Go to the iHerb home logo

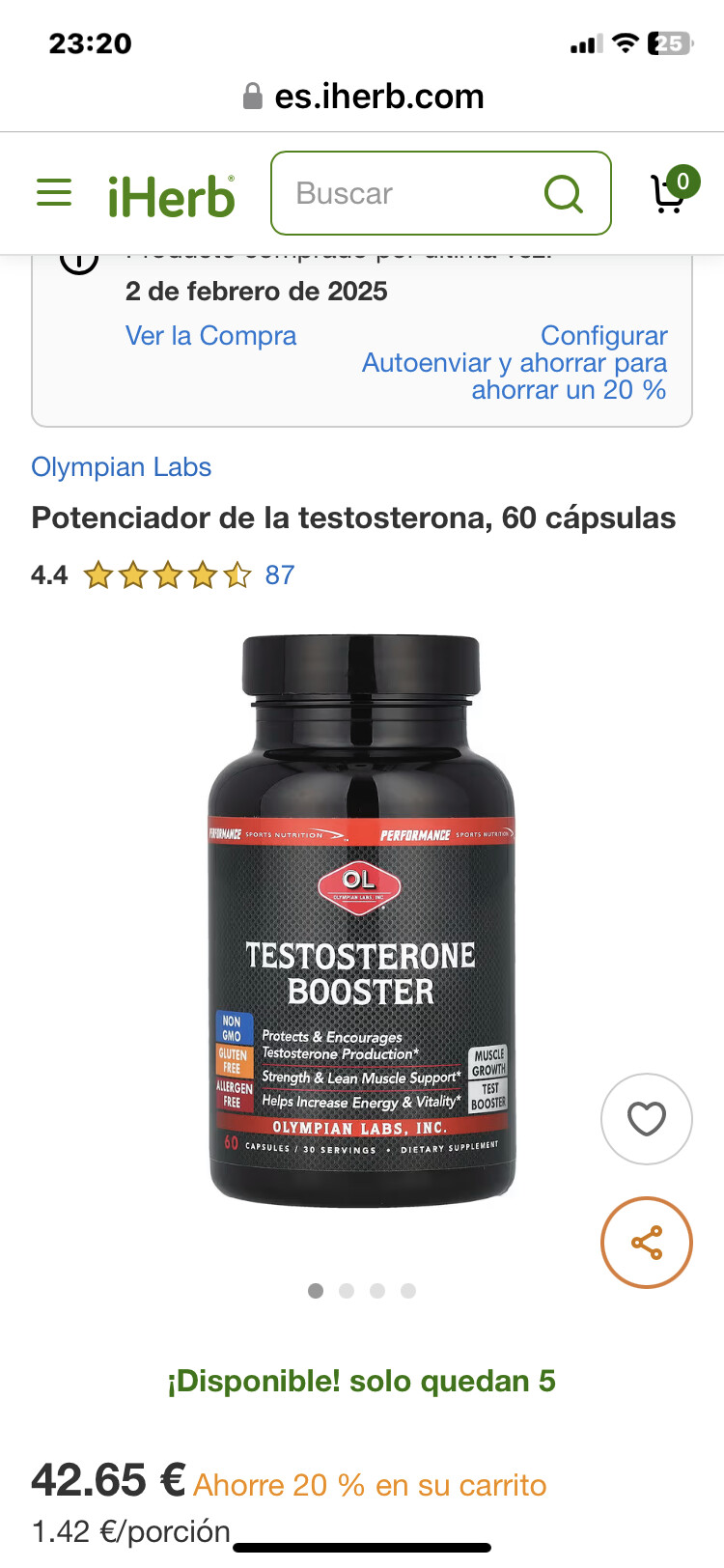[x=171, y=195]
